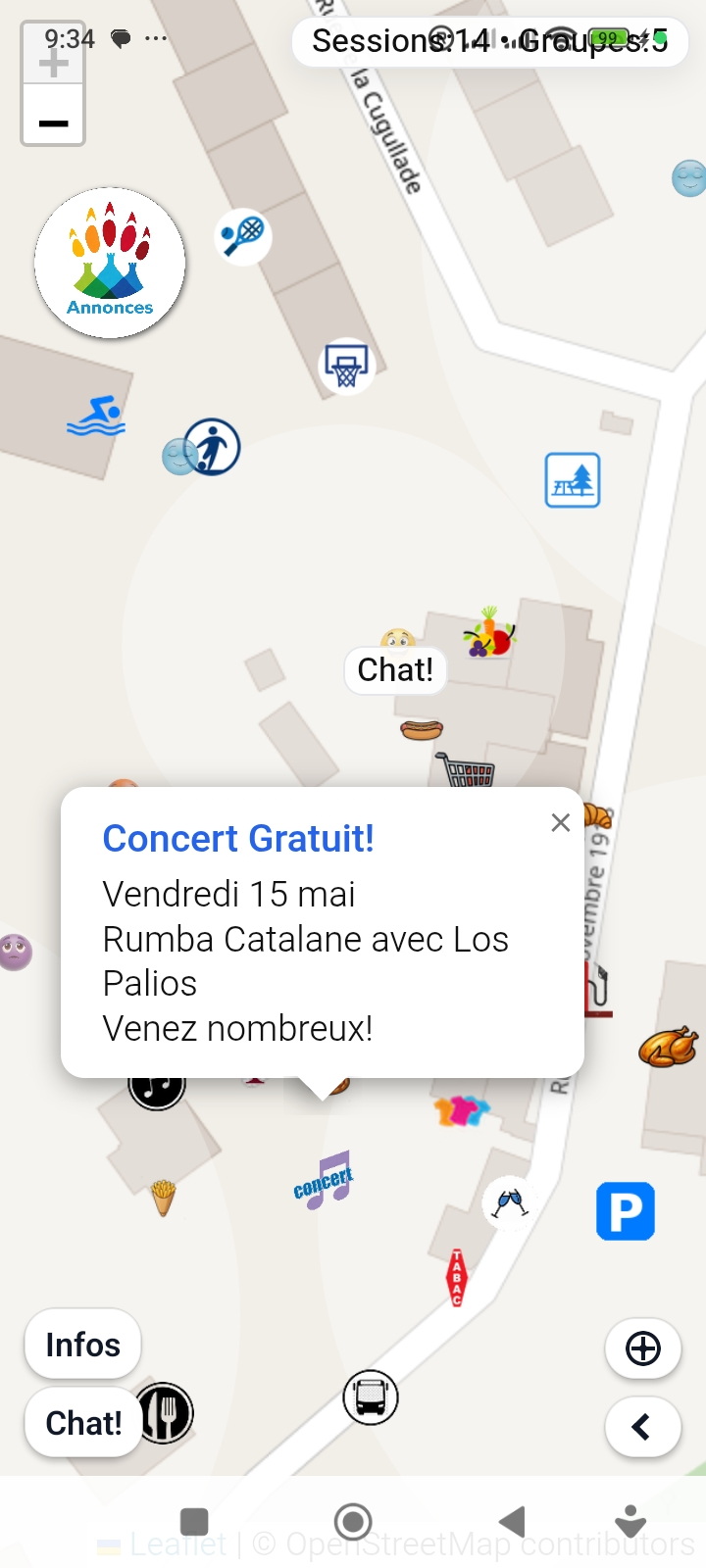Select the tennis court icon on the map

[x=242, y=236]
